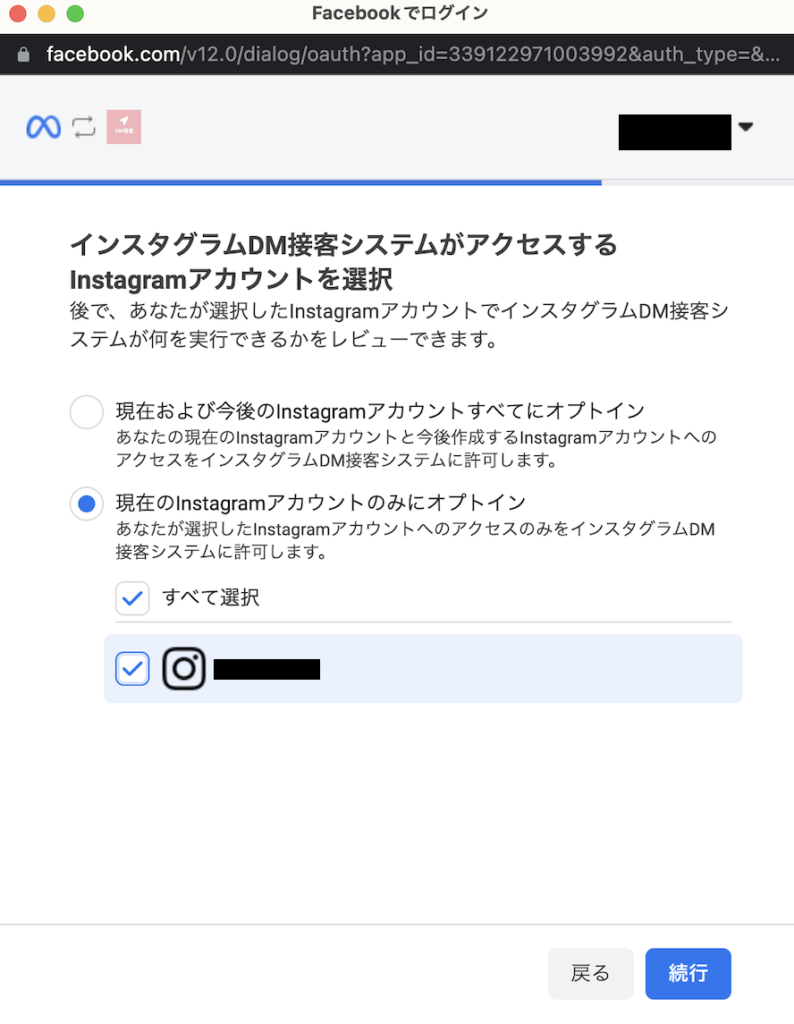This screenshot has width=794, height=1024.
Task: Select 現在および今後のInstagramアカウントすべてにオプトイン option
Action: [87, 412]
